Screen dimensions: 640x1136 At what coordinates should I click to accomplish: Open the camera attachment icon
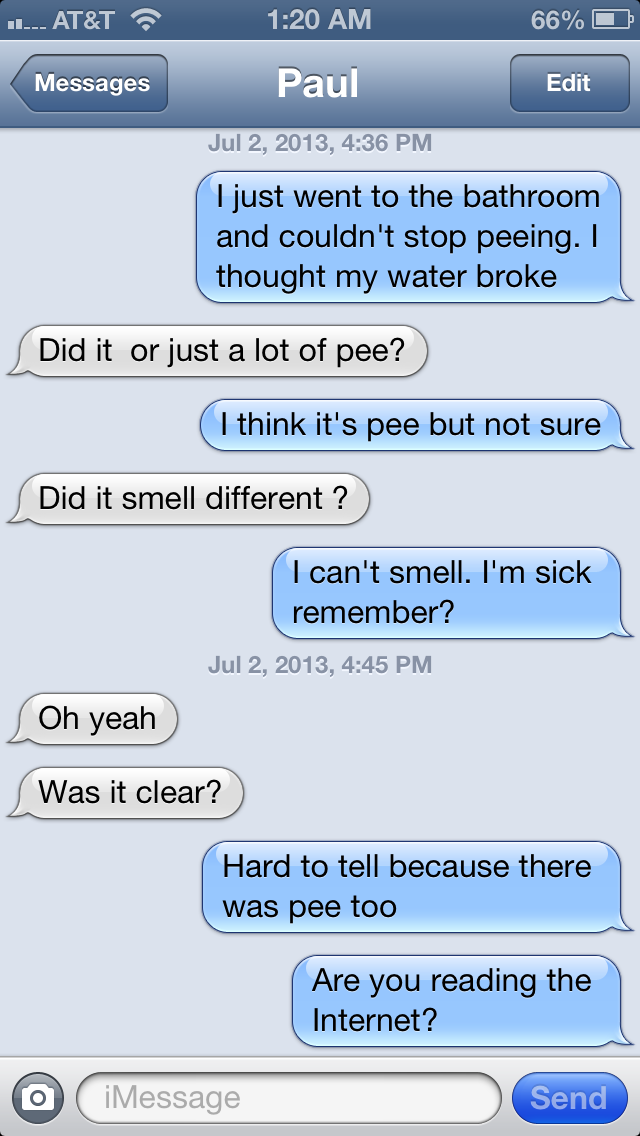[37, 1098]
